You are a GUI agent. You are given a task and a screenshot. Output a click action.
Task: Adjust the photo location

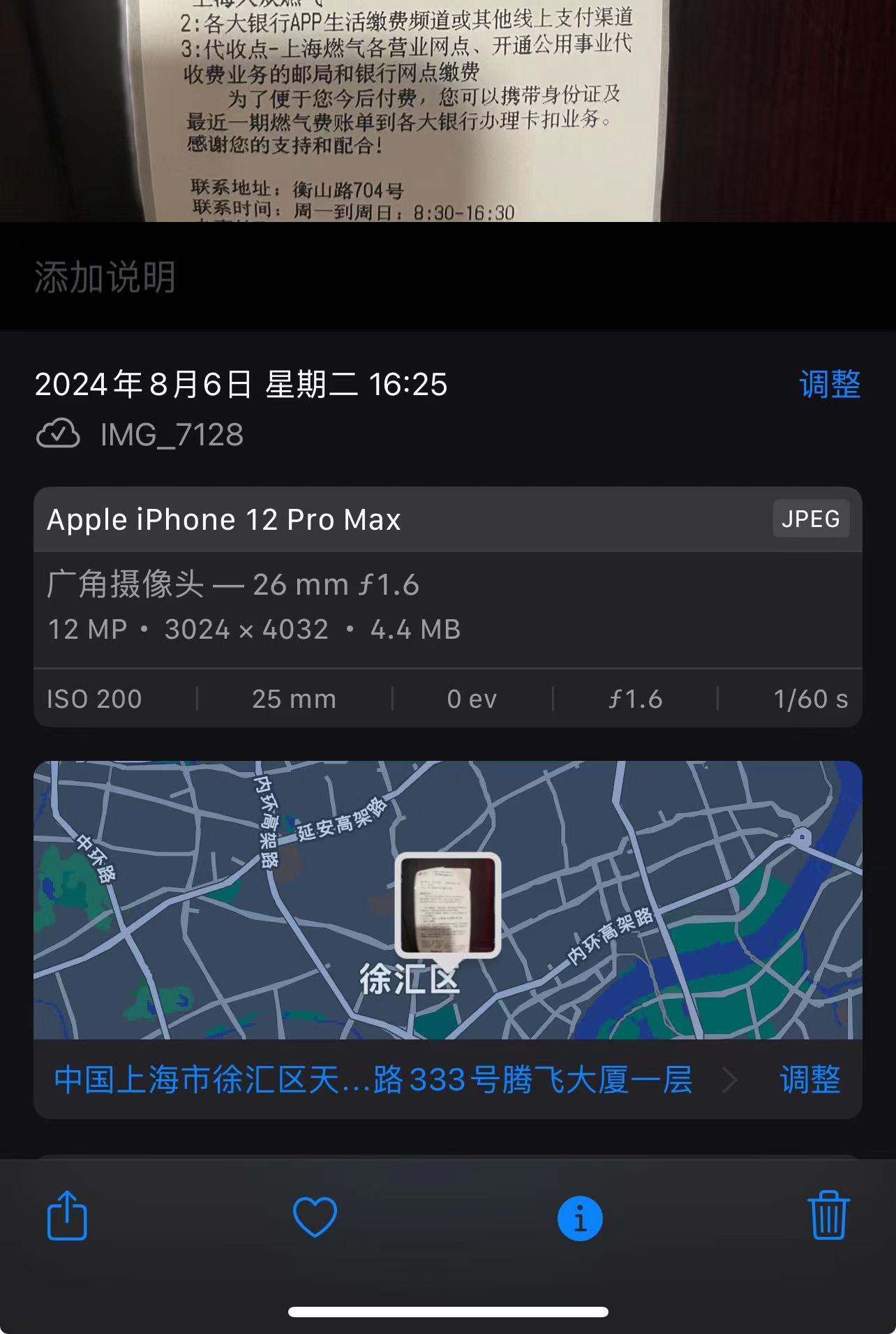(809, 1080)
